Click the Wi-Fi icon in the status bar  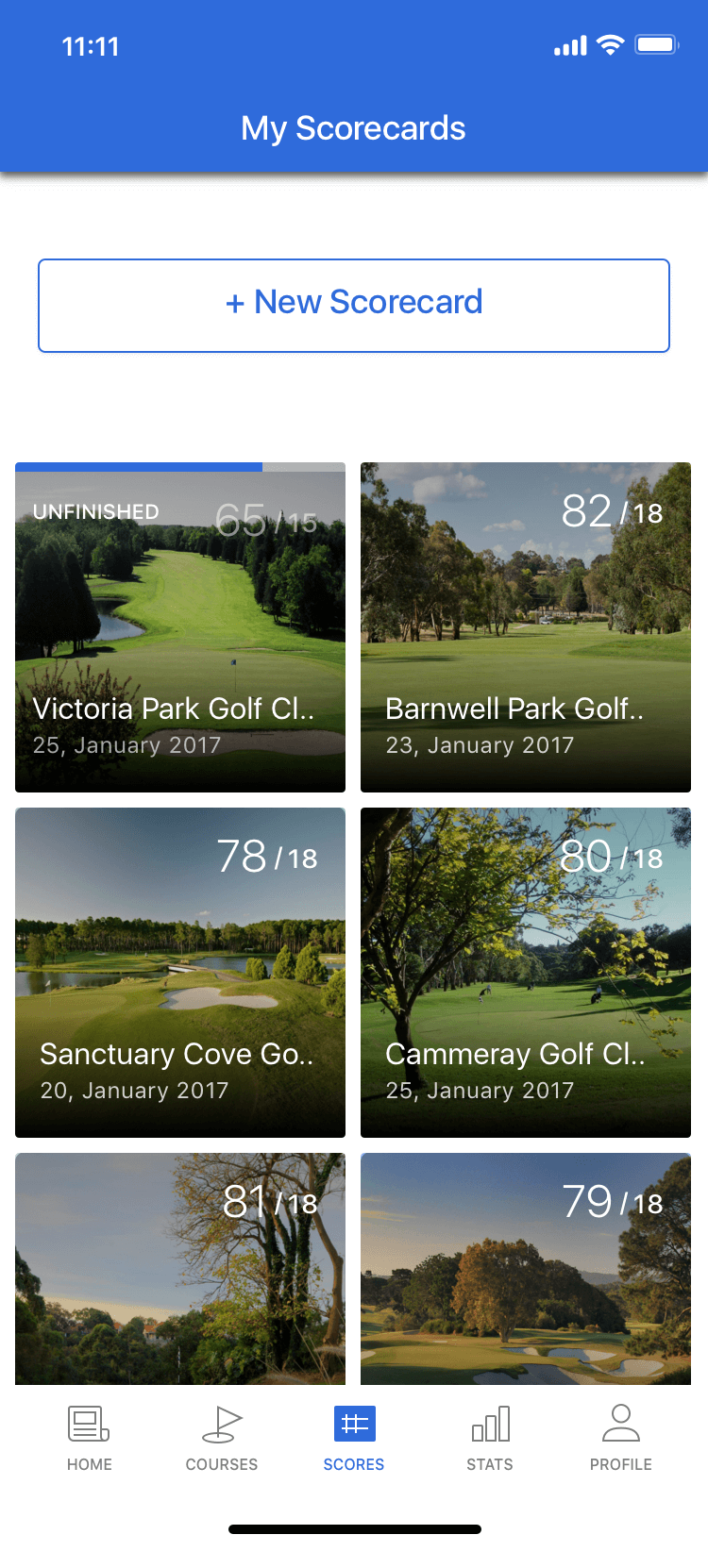(609, 43)
